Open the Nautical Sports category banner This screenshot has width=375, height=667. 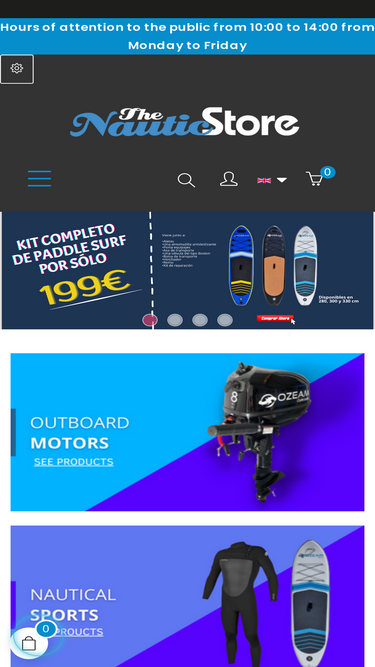pos(188,596)
